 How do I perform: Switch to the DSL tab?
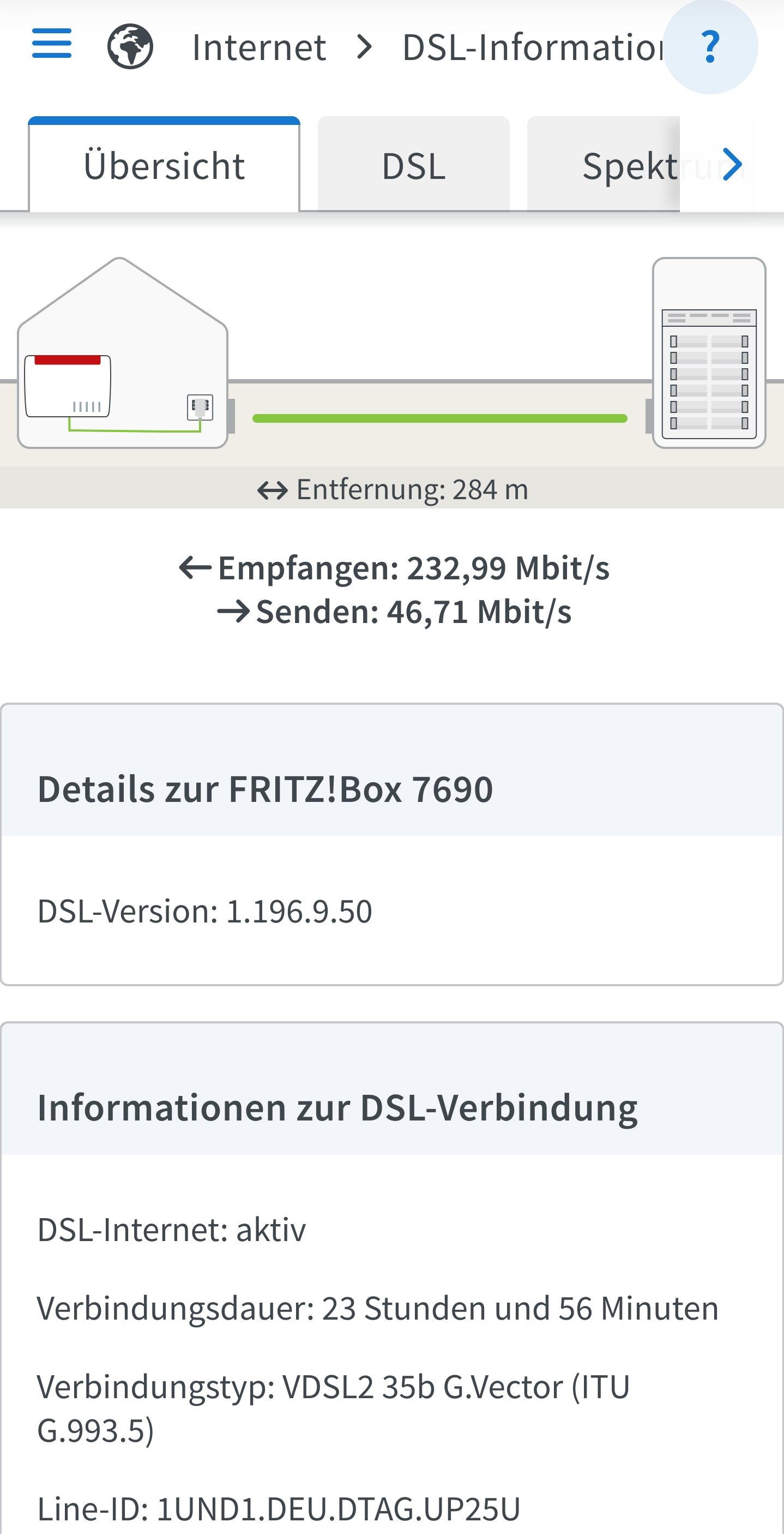coord(414,164)
